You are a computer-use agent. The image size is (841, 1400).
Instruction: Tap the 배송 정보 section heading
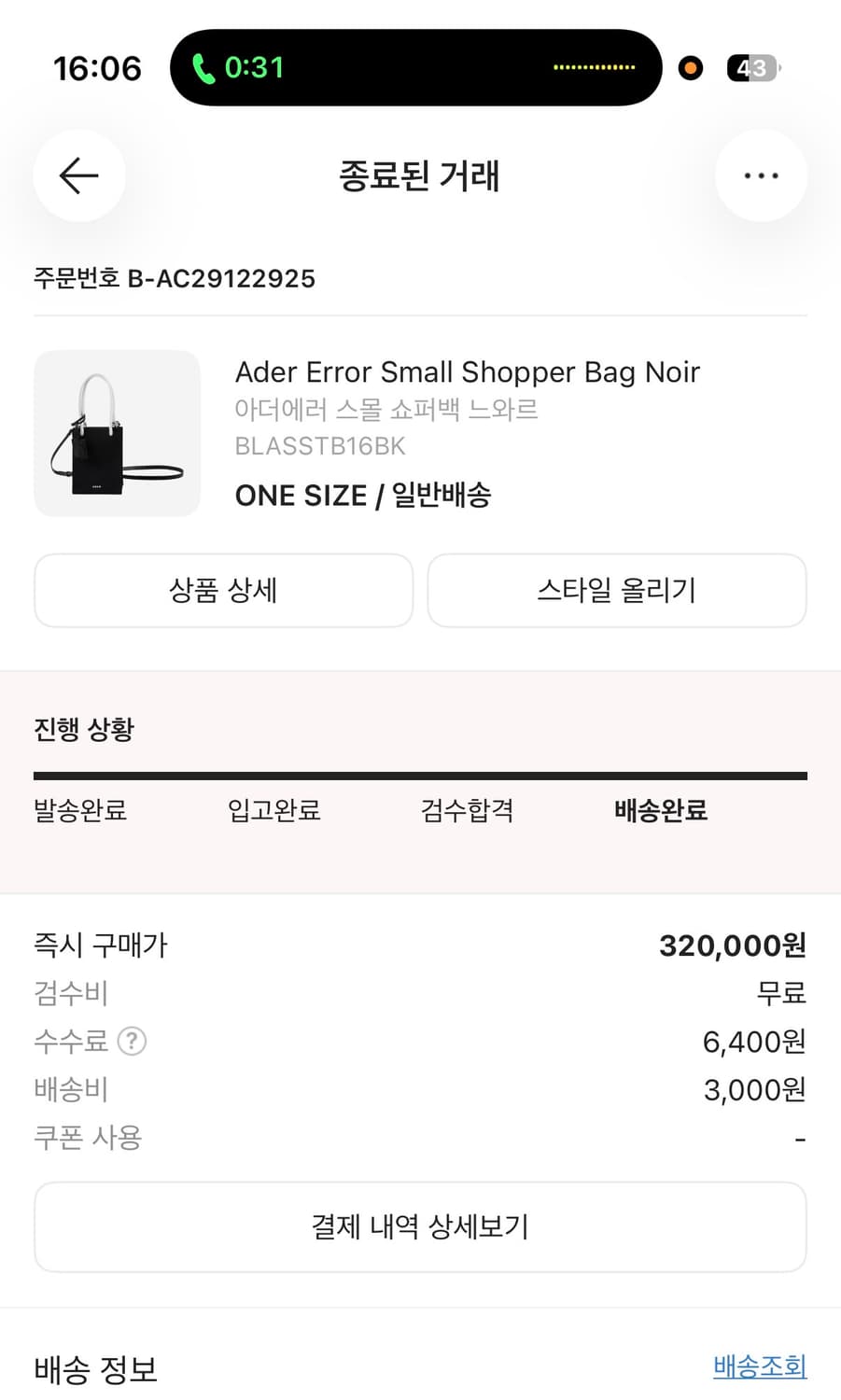coord(96,1370)
